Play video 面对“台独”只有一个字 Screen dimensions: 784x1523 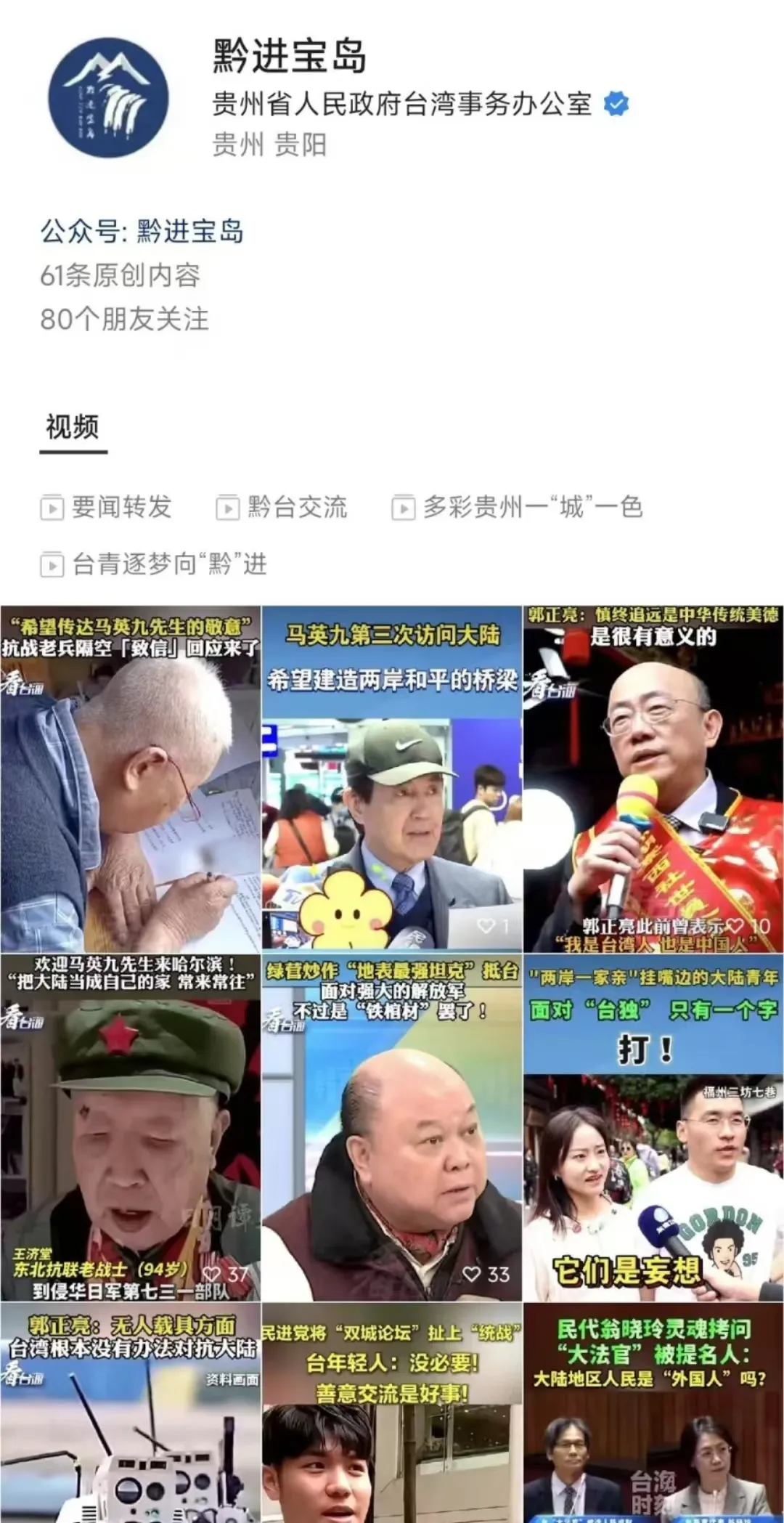(653, 1128)
